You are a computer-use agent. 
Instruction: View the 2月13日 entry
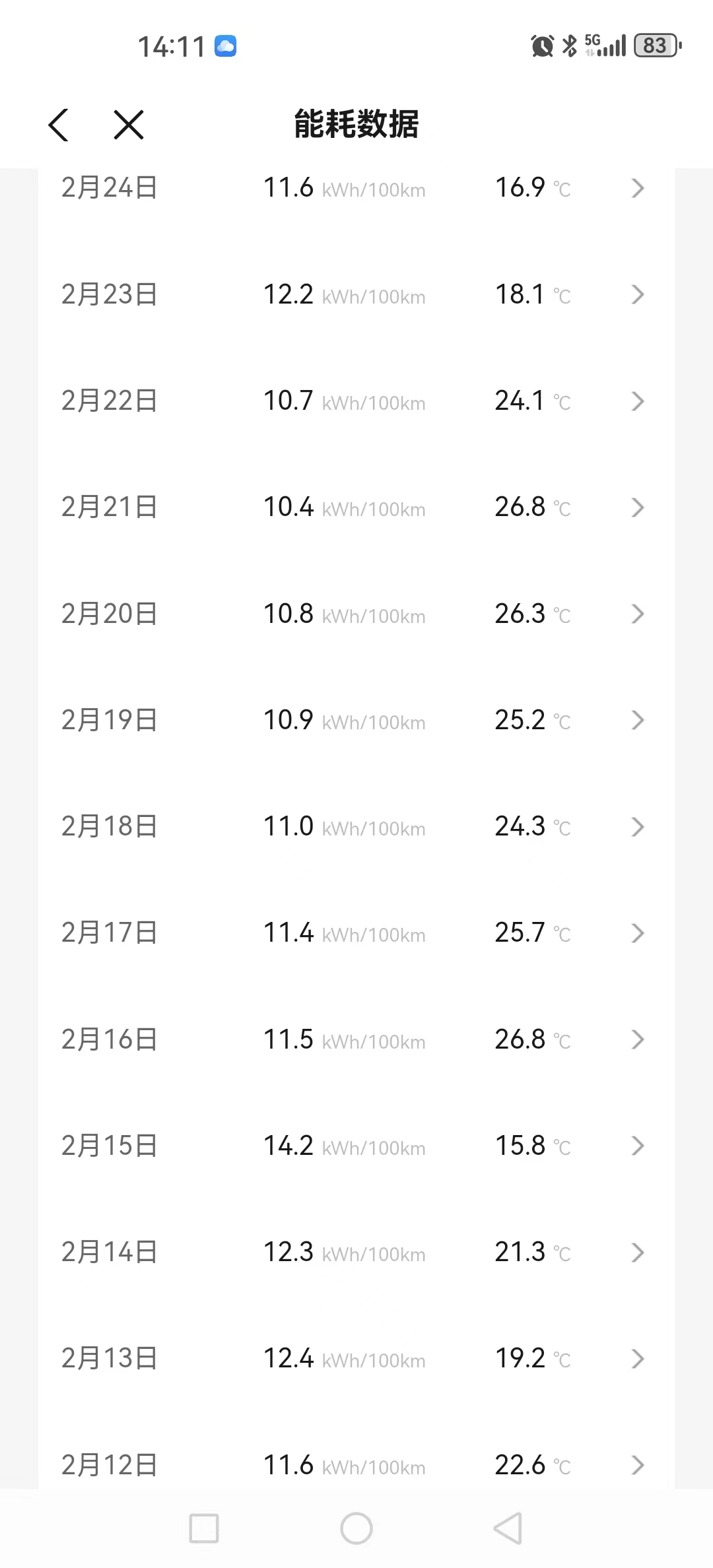(x=356, y=1358)
